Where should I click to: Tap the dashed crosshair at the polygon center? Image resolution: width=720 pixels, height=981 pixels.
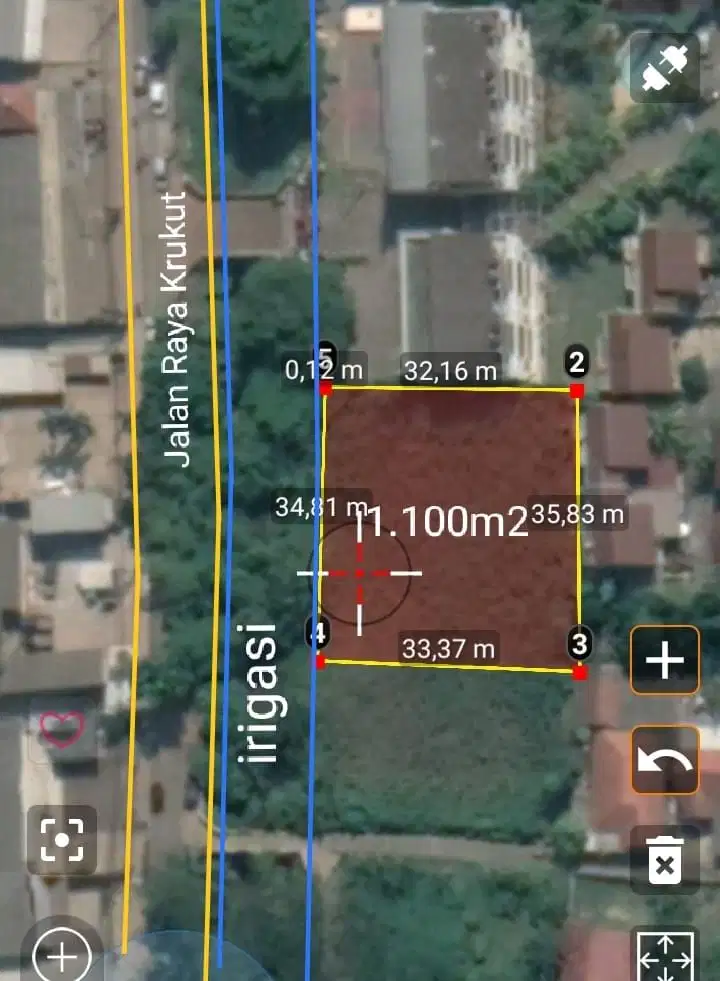tap(358, 573)
